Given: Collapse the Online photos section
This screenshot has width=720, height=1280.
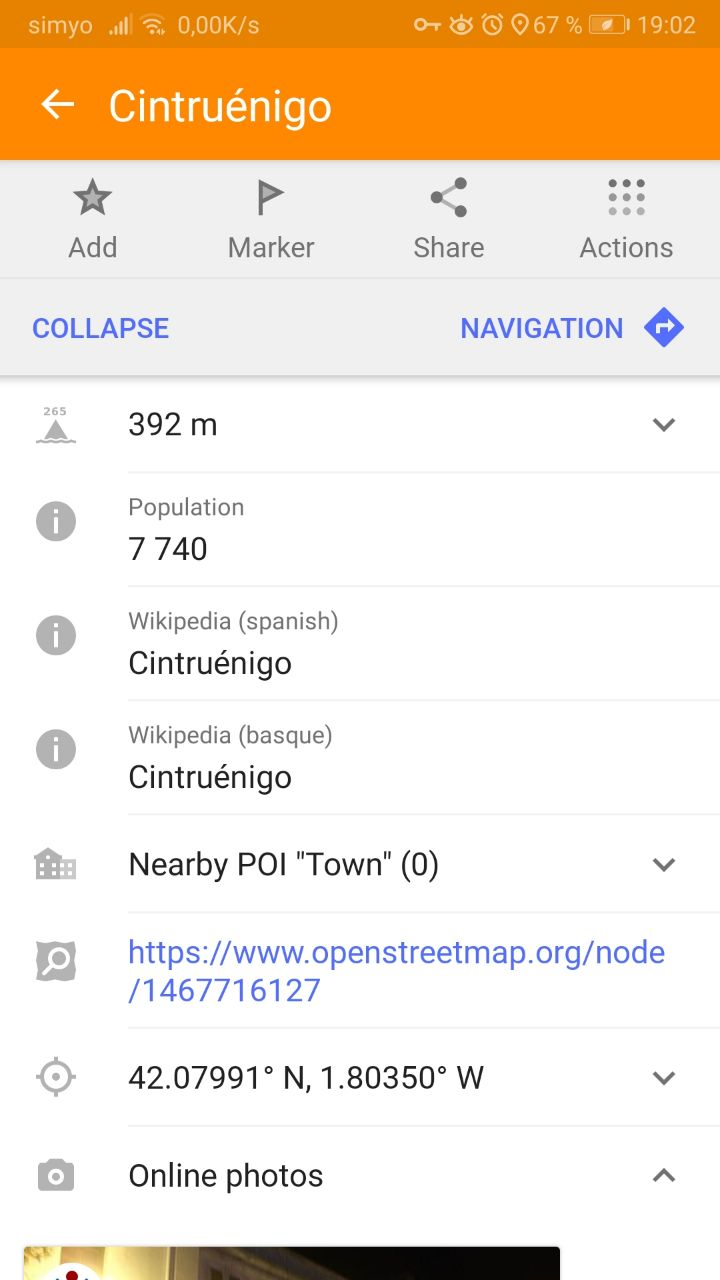Looking at the screenshot, I should 663,1175.
